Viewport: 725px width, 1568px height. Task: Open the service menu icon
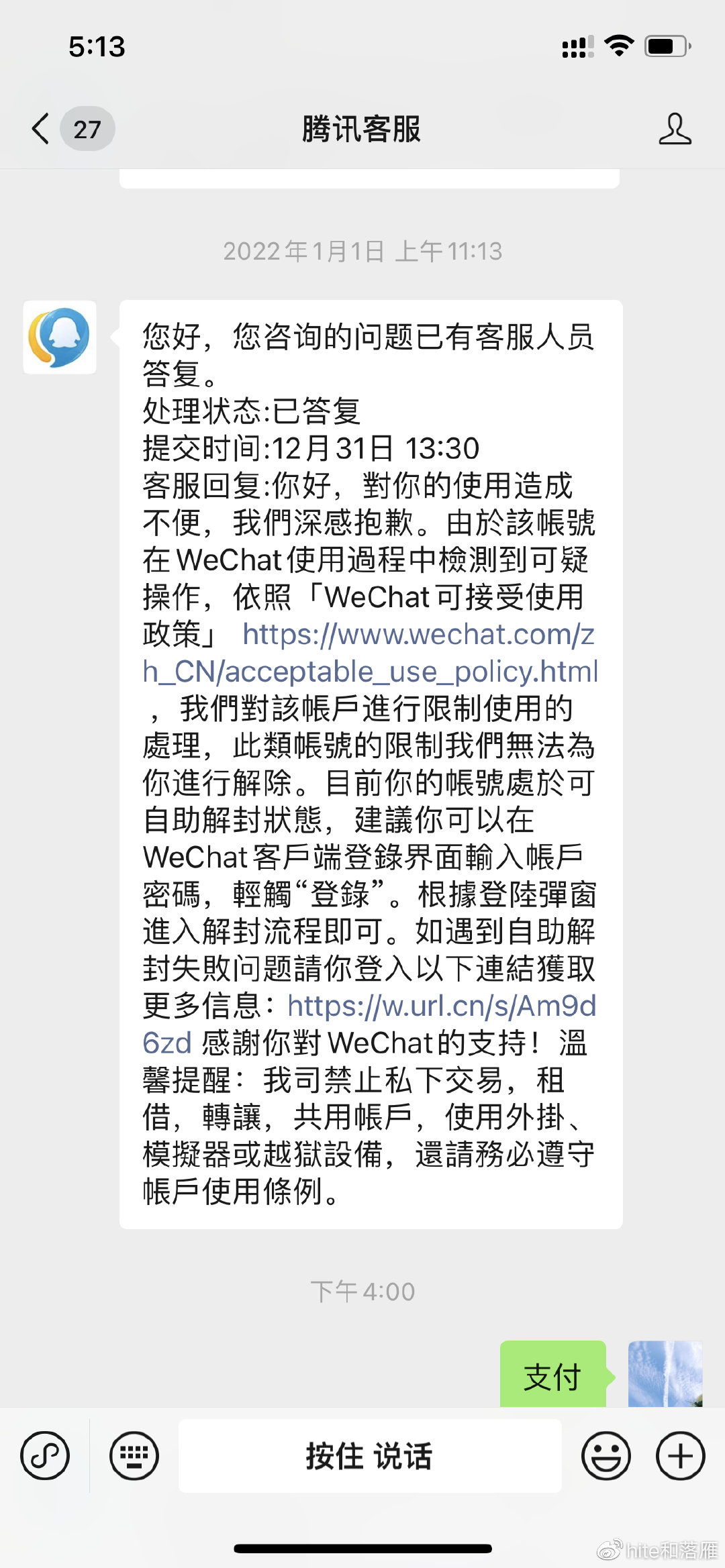pos(45,1456)
